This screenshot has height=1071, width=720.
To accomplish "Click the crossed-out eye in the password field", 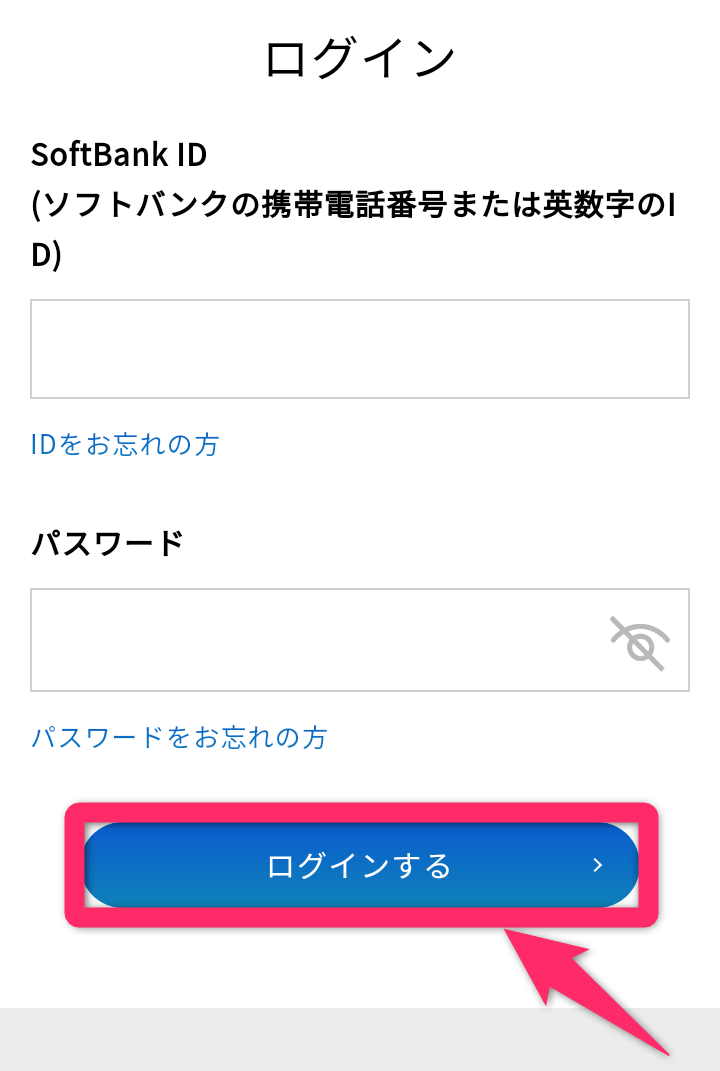I will click(x=640, y=640).
